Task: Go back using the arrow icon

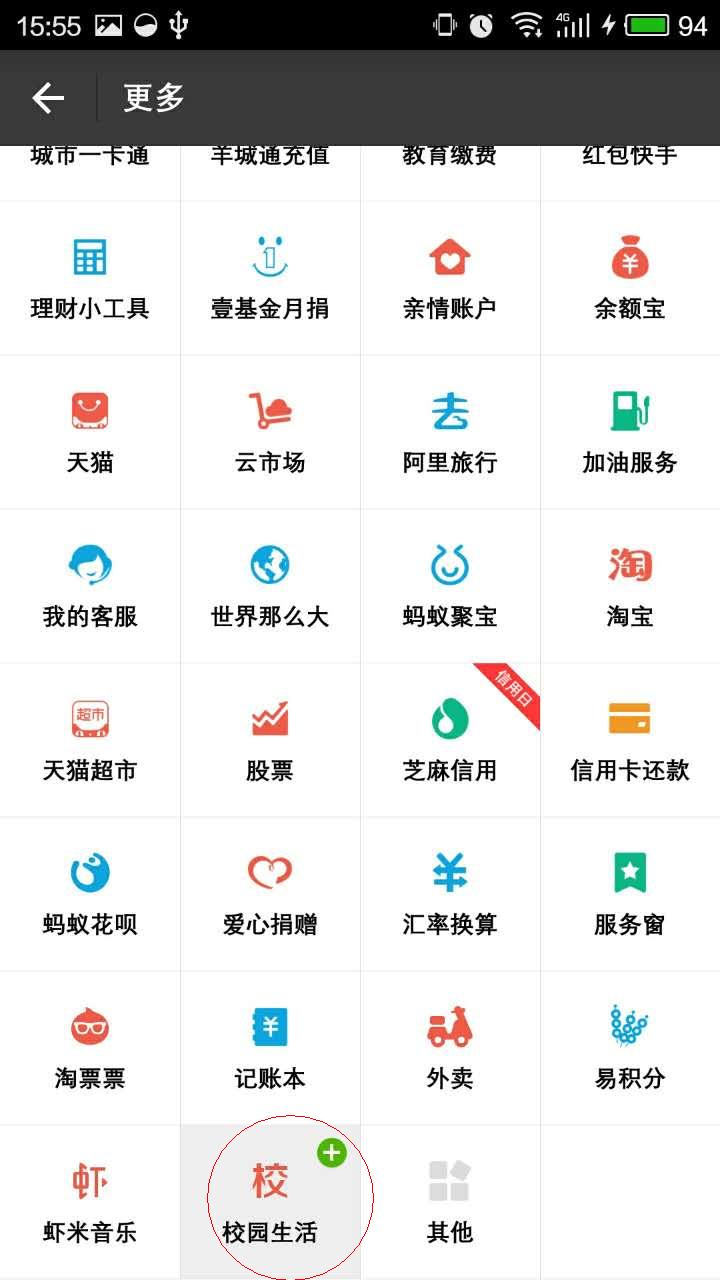Action: pyautogui.click(x=48, y=98)
